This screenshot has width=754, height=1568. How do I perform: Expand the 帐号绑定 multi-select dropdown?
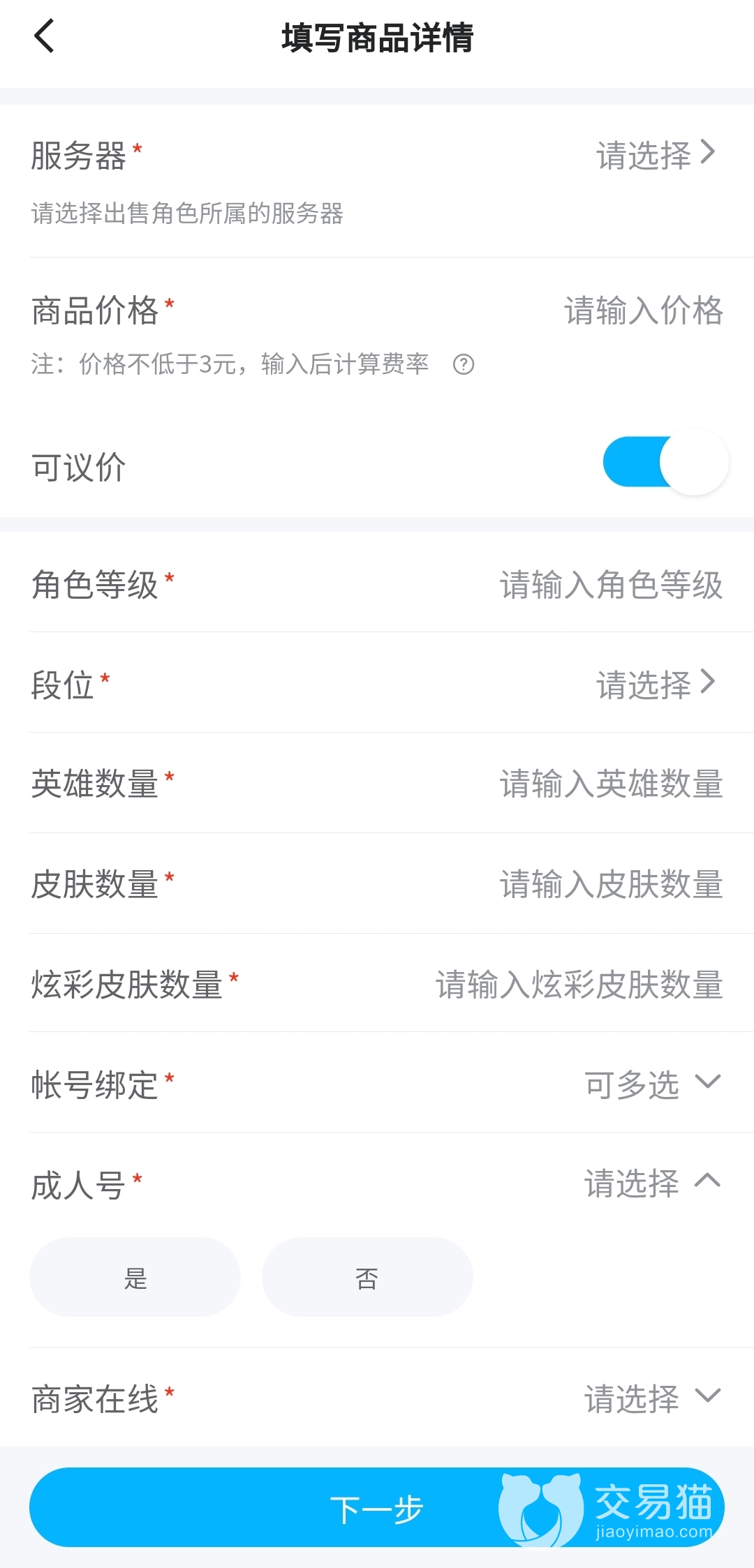click(652, 1084)
